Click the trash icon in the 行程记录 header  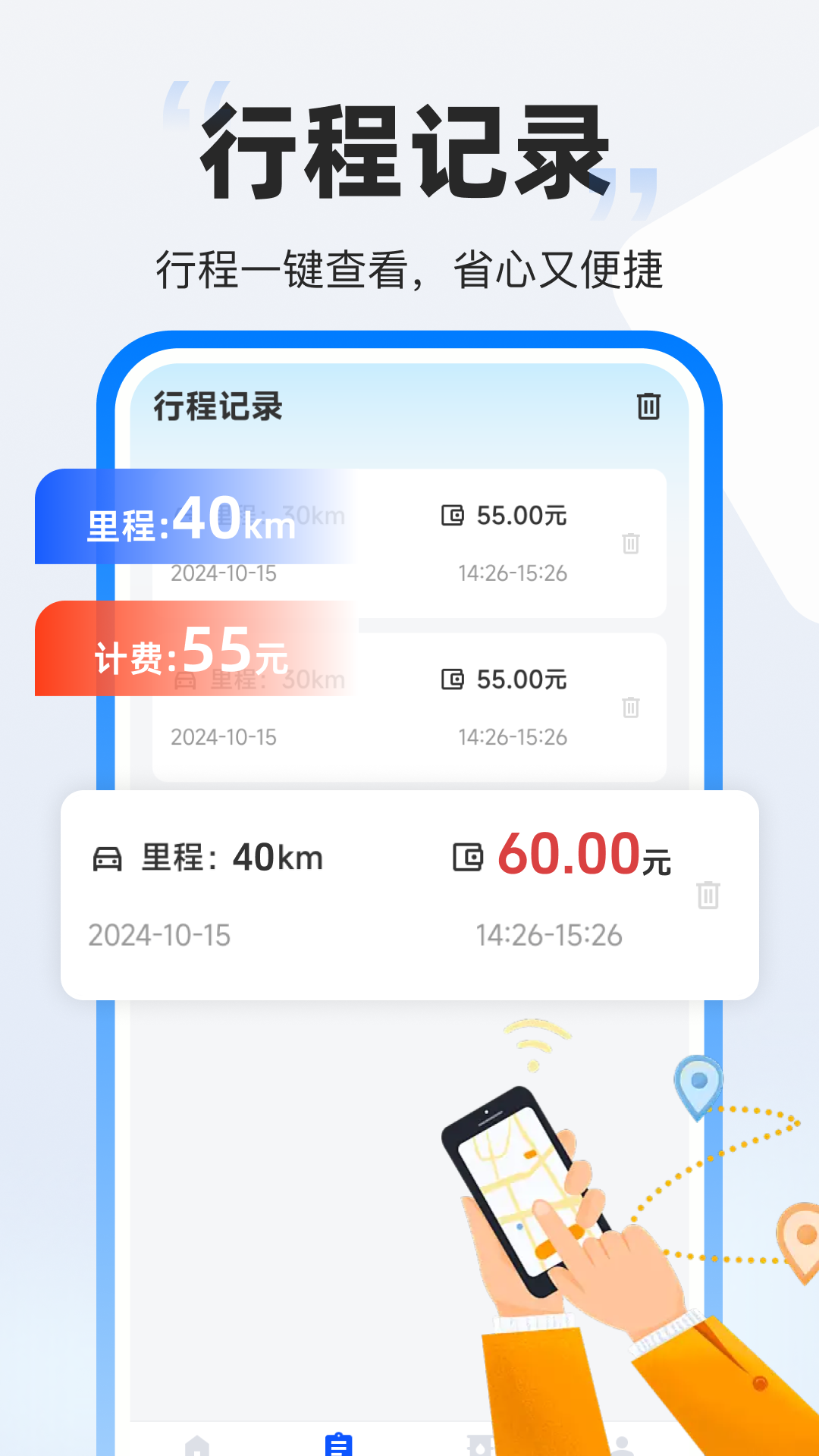pos(650,408)
